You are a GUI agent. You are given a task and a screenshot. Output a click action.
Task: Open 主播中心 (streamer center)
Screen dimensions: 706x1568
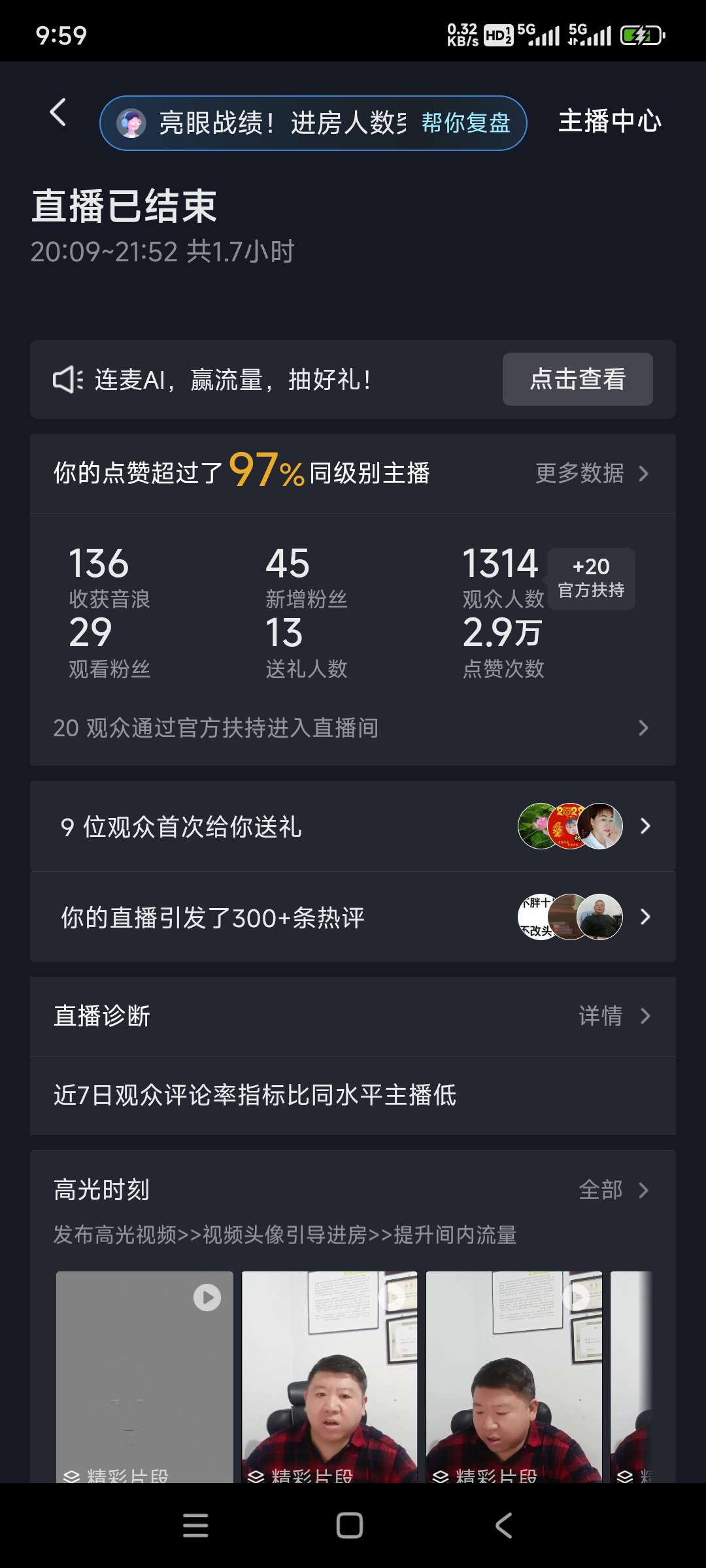click(609, 122)
